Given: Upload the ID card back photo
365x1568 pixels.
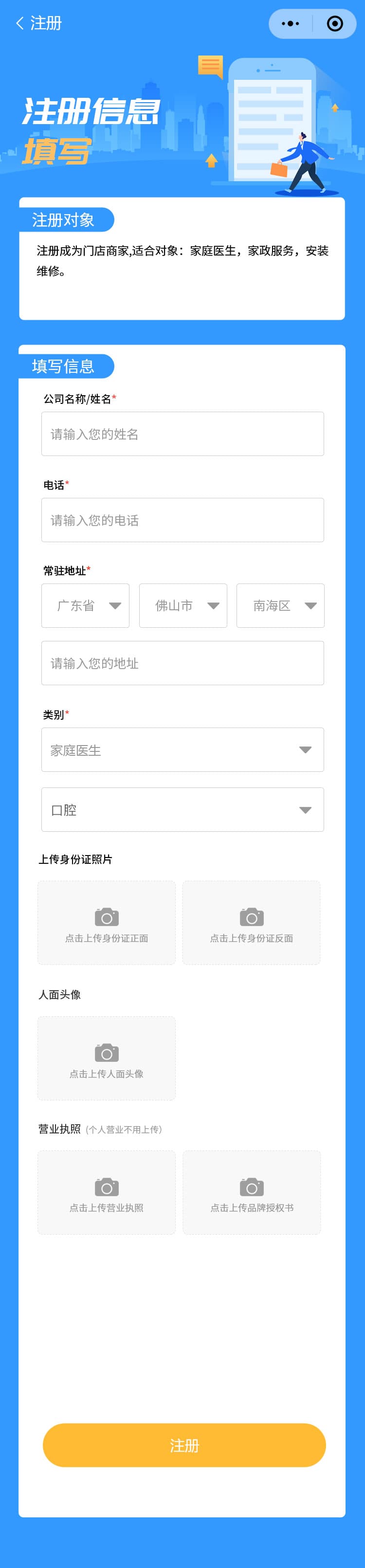Looking at the screenshot, I should coord(251,923).
